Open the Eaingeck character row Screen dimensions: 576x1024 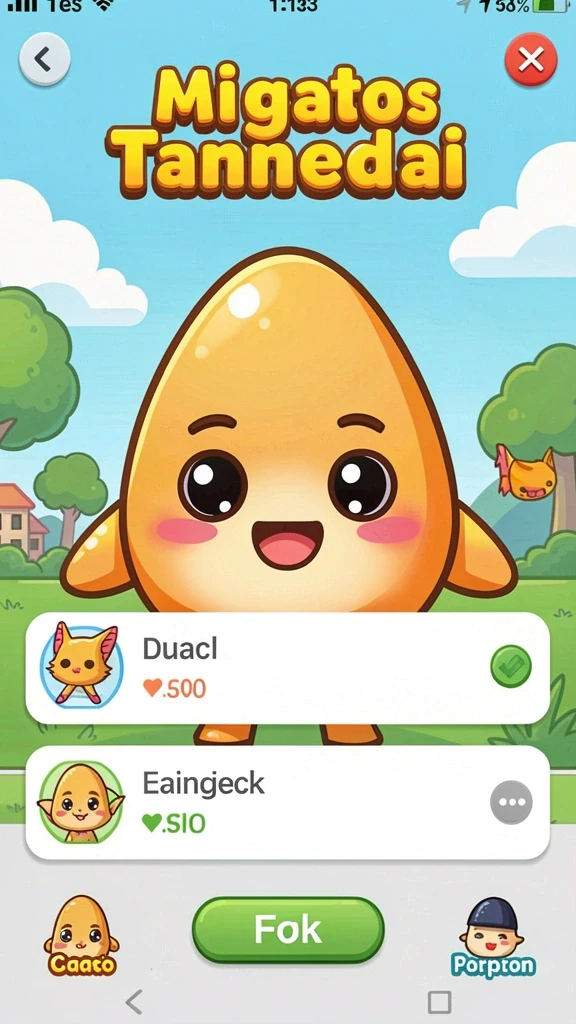pos(287,803)
